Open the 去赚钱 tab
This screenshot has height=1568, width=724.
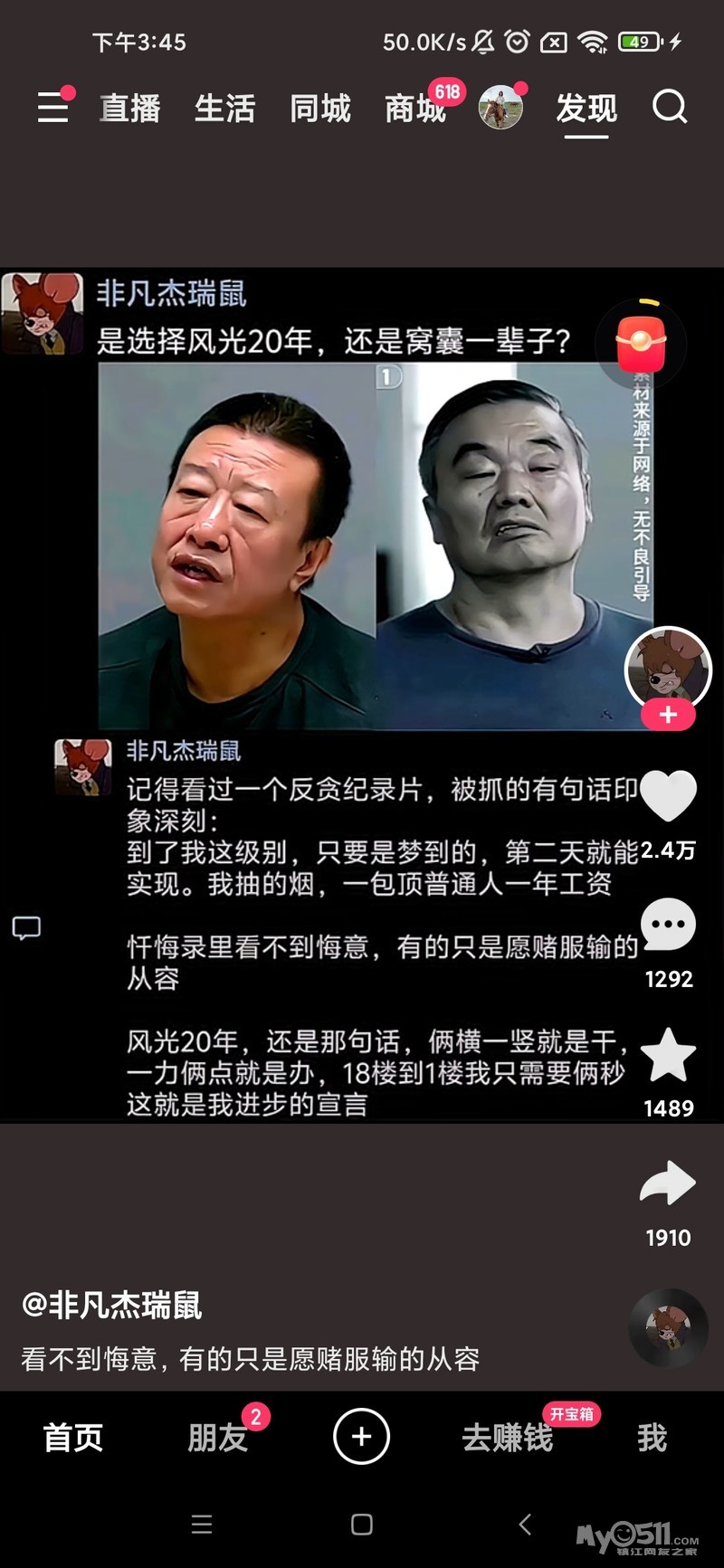(507, 1438)
